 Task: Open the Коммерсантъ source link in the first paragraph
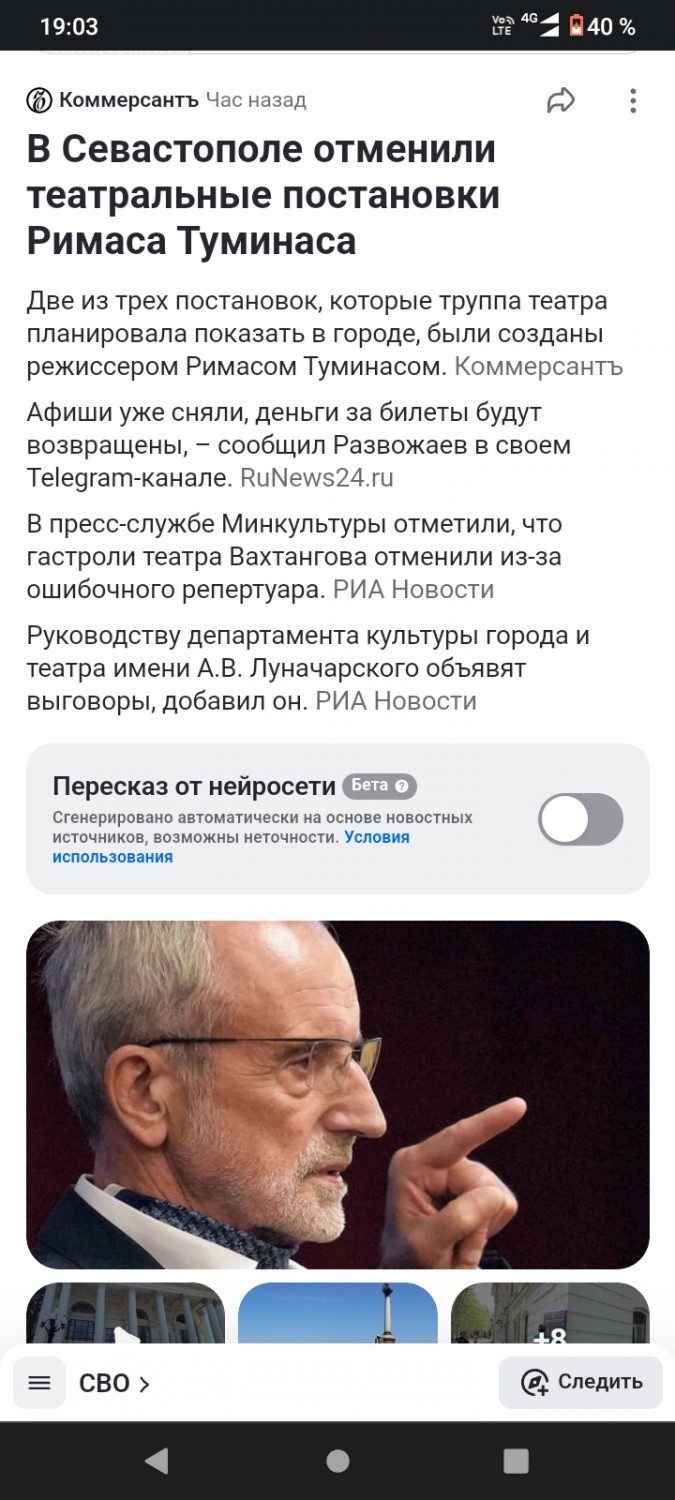[538, 366]
